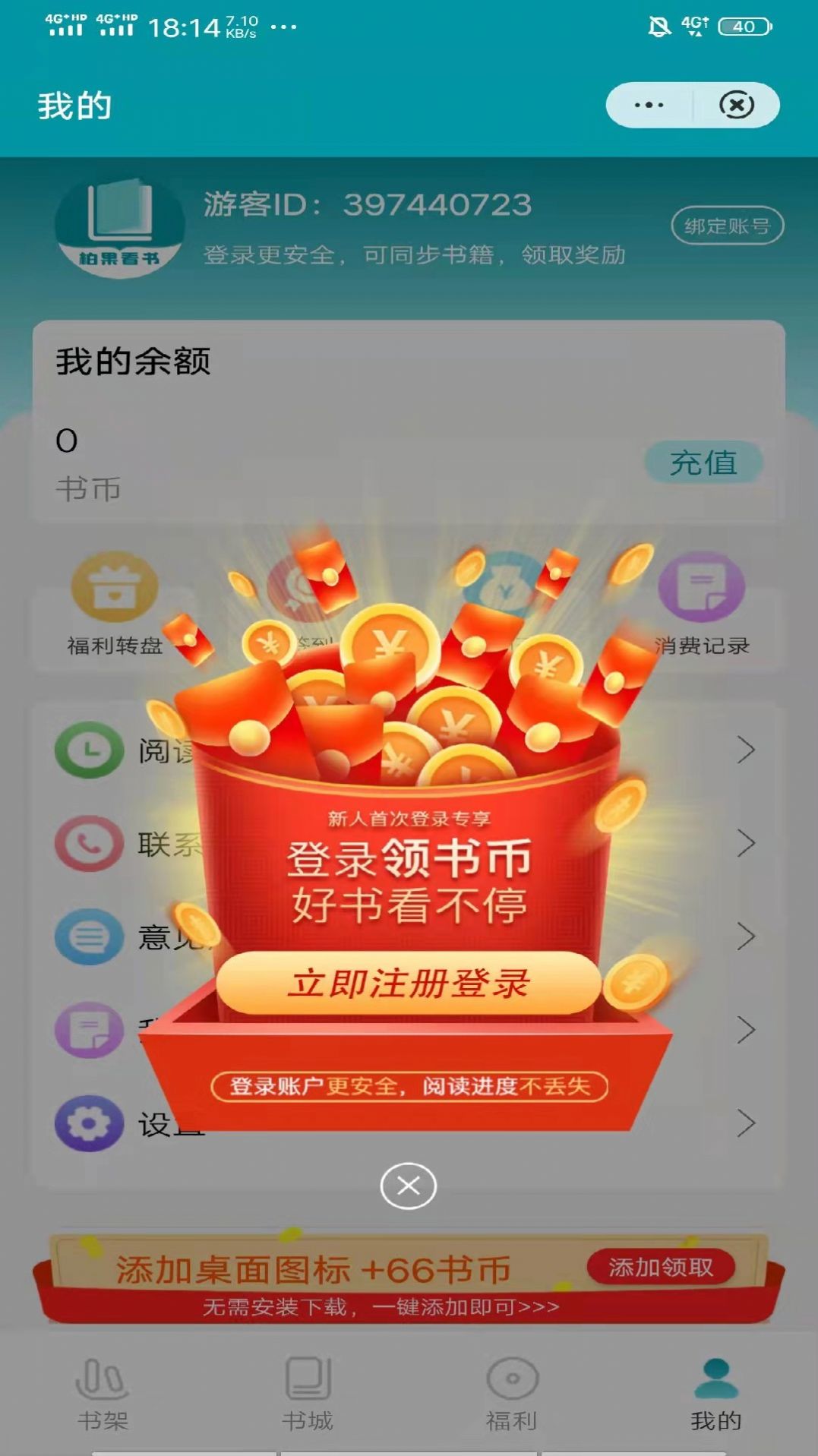
Task: Open the mini program overflow menu
Action: click(x=649, y=105)
